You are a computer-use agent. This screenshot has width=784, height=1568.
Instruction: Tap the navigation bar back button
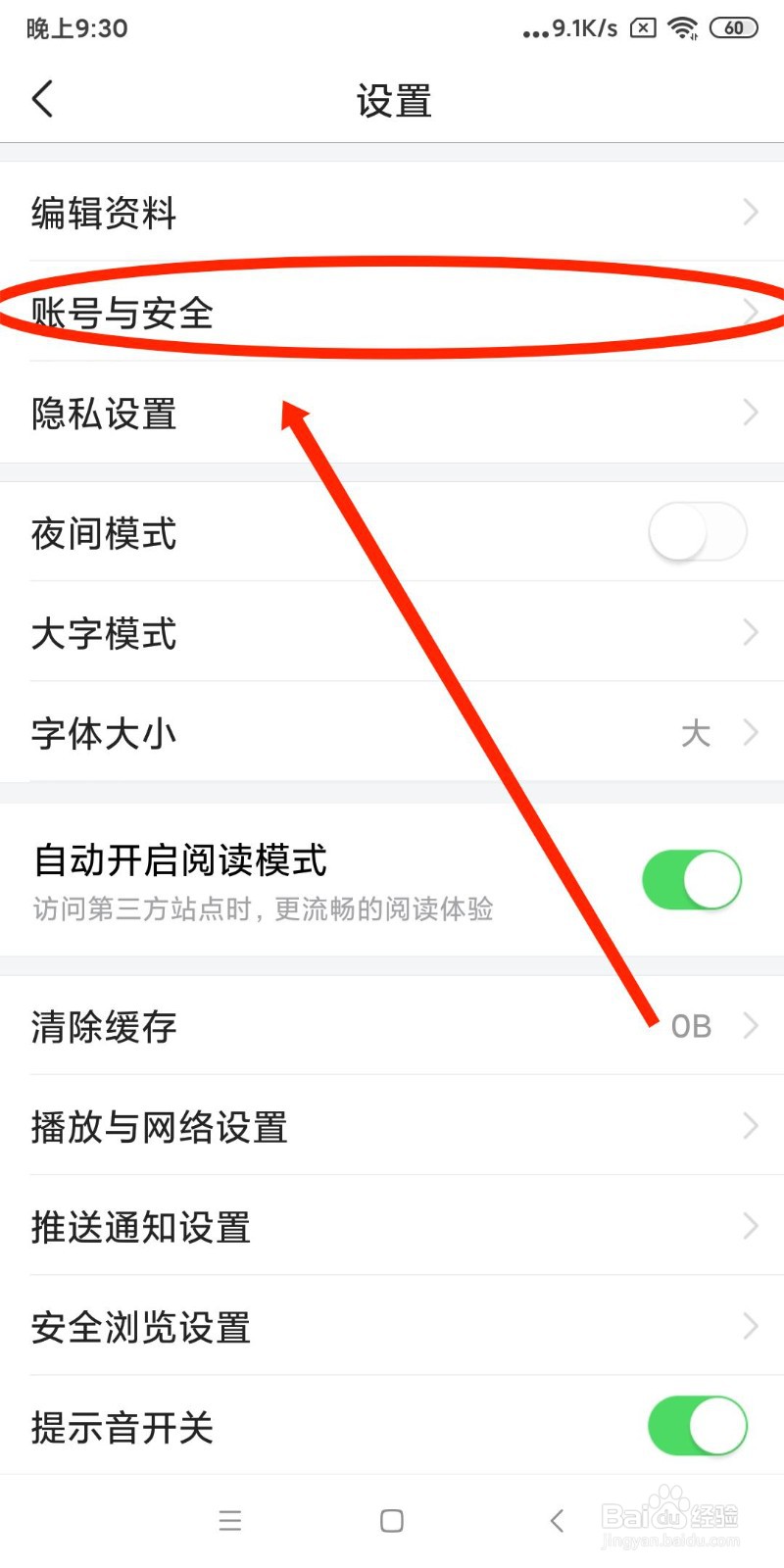556,1520
